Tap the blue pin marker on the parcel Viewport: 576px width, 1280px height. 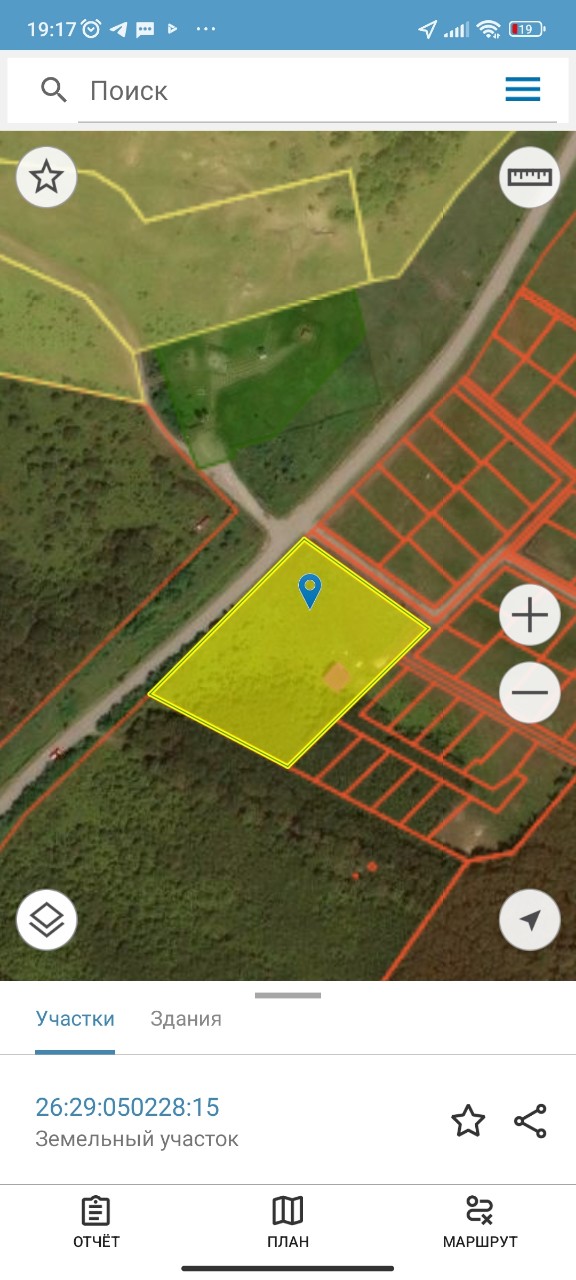[x=311, y=590]
